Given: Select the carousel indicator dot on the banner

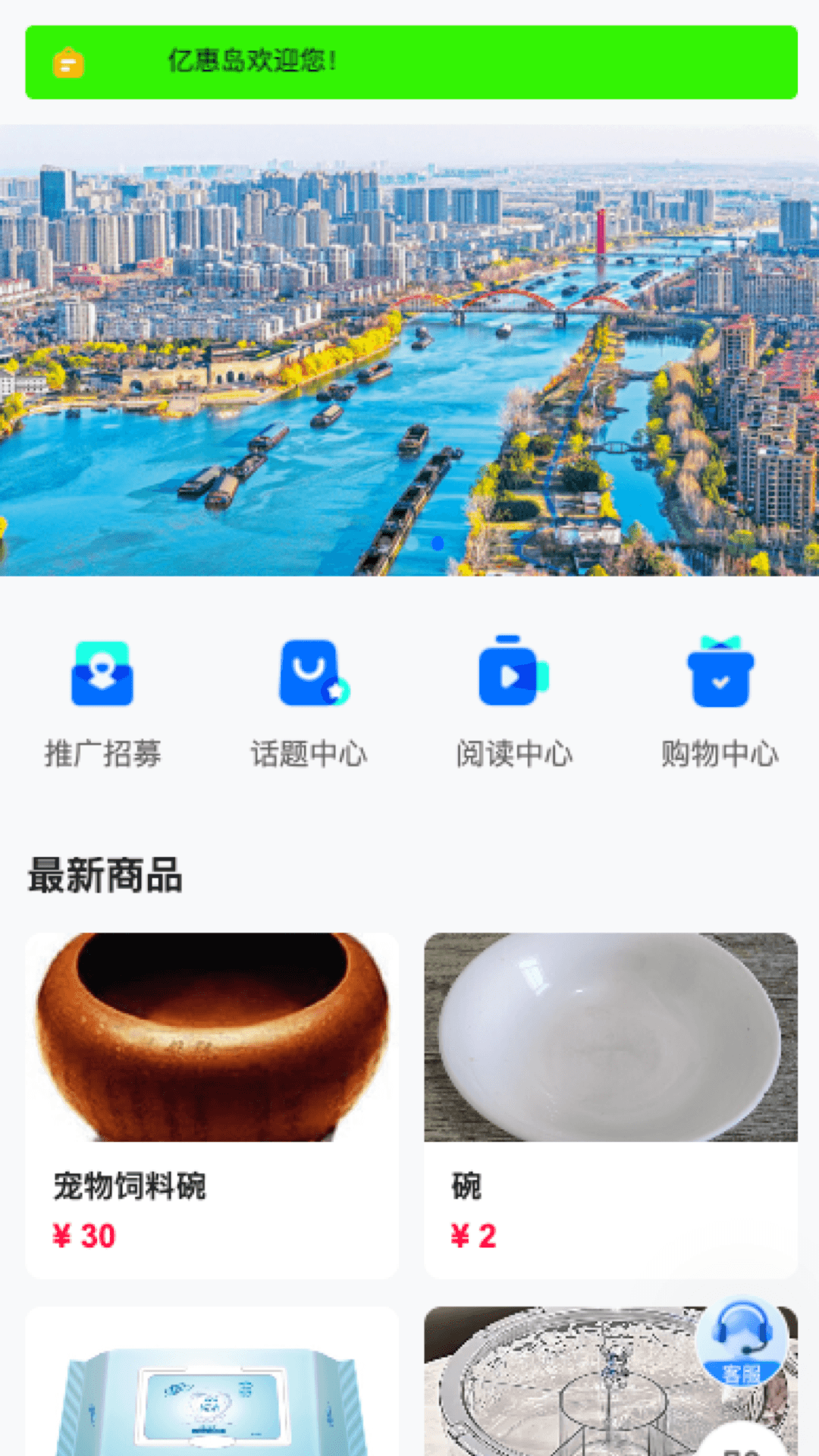Looking at the screenshot, I should 437,541.
